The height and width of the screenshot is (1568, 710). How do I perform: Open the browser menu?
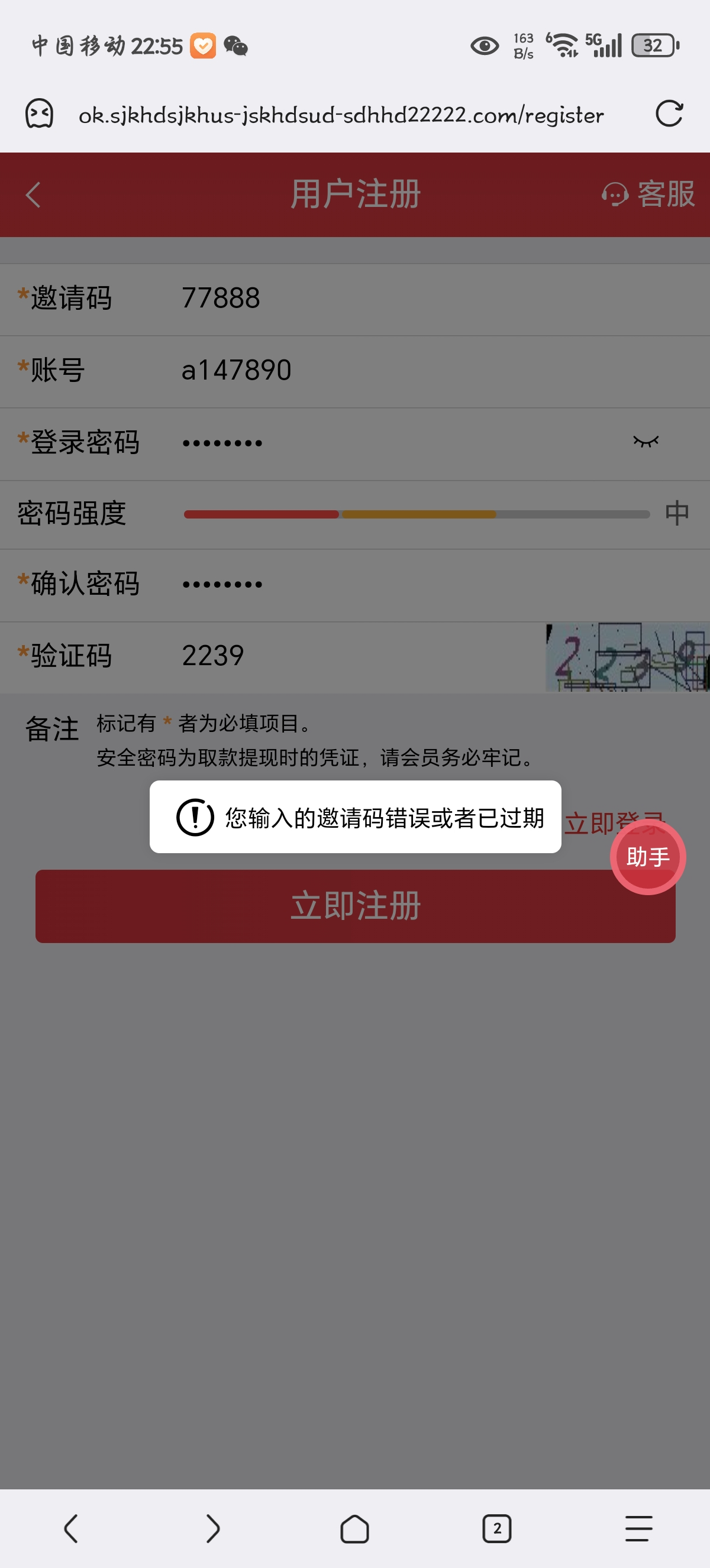pos(638,1528)
